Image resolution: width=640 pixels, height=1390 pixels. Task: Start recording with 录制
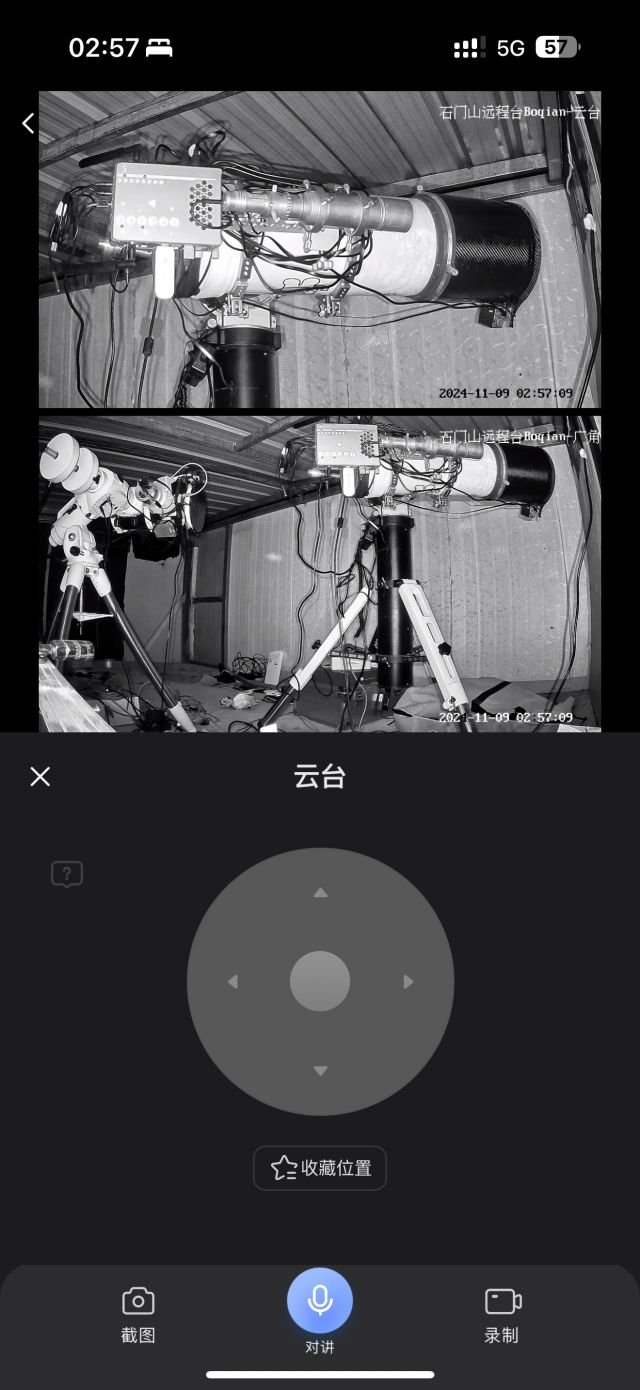(502, 1312)
